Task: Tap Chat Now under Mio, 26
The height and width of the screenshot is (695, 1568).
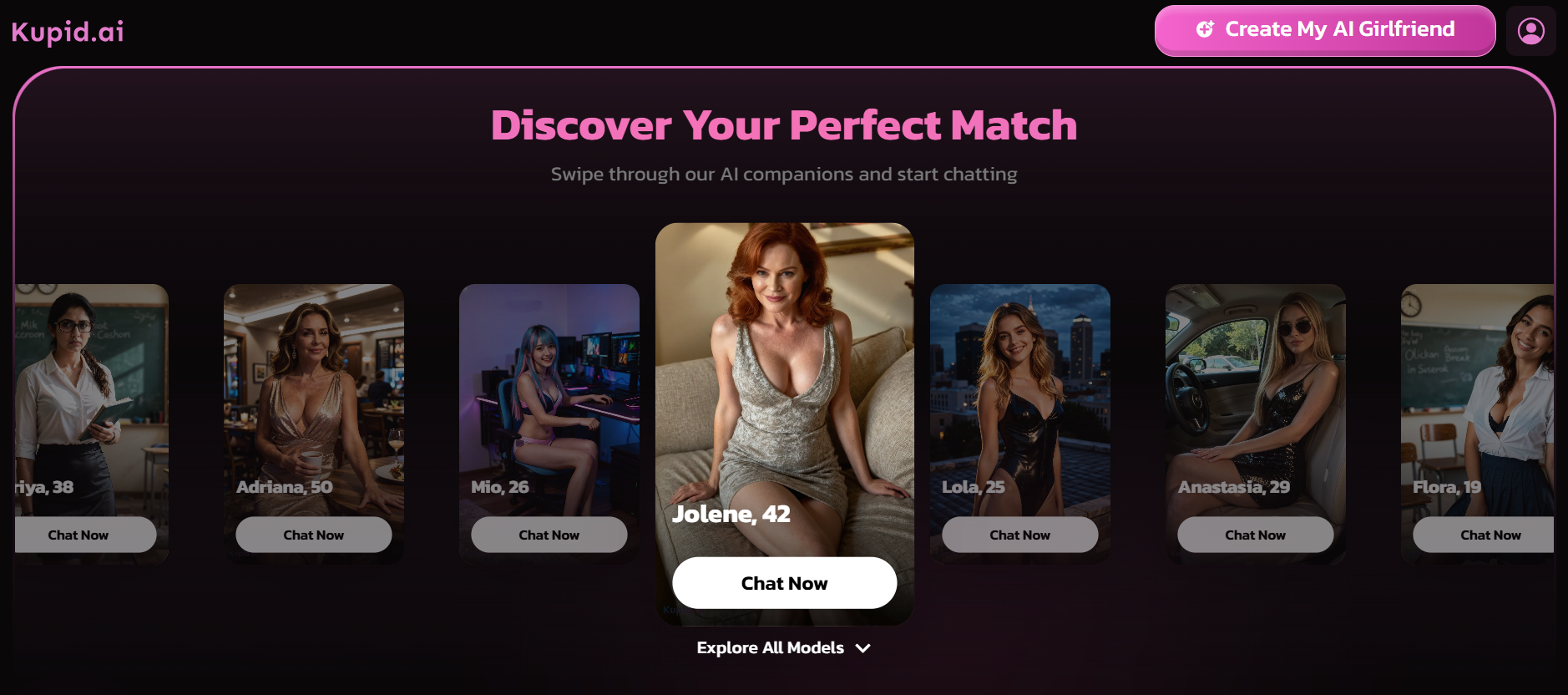Action: click(x=549, y=535)
